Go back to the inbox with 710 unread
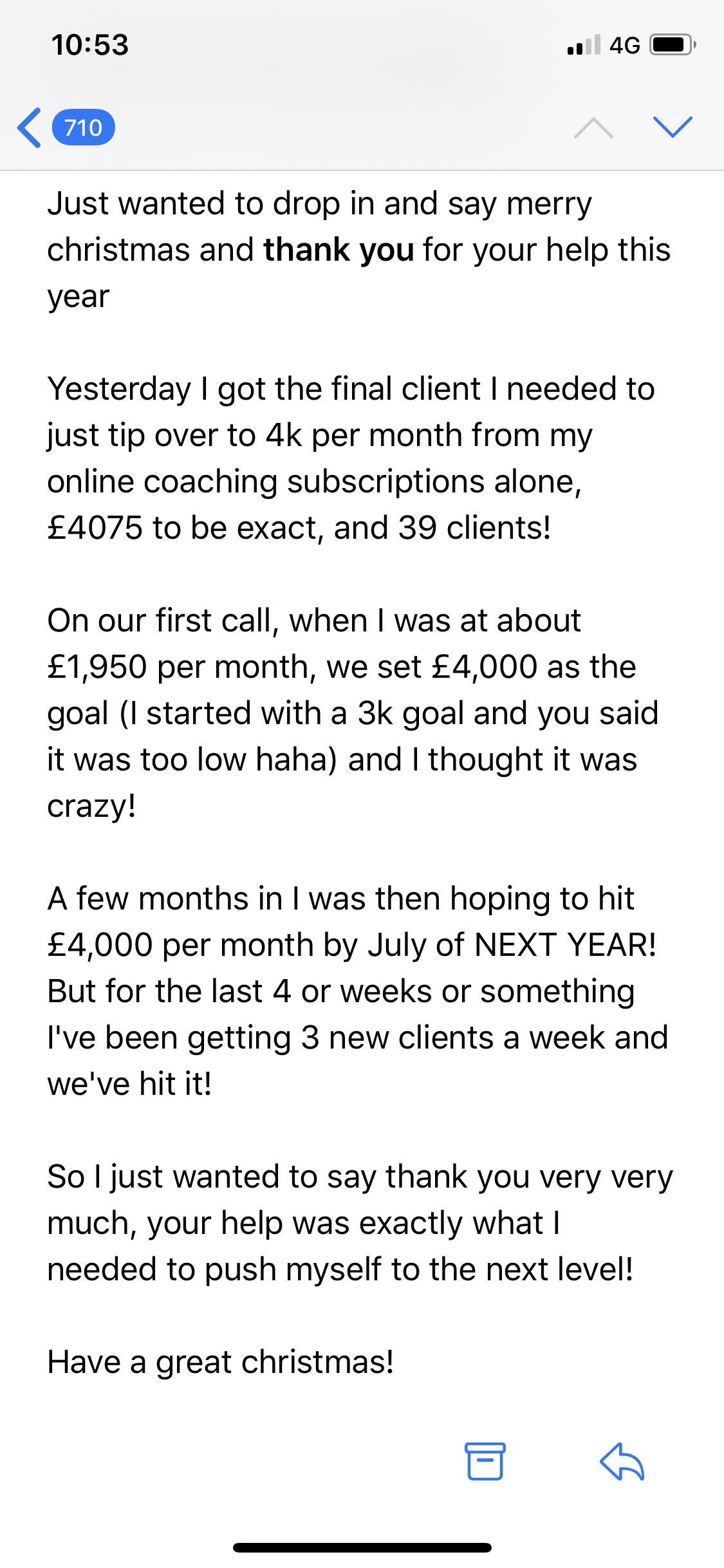The width and height of the screenshot is (724, 1568). pyautogui.click(x=66, y=127)
